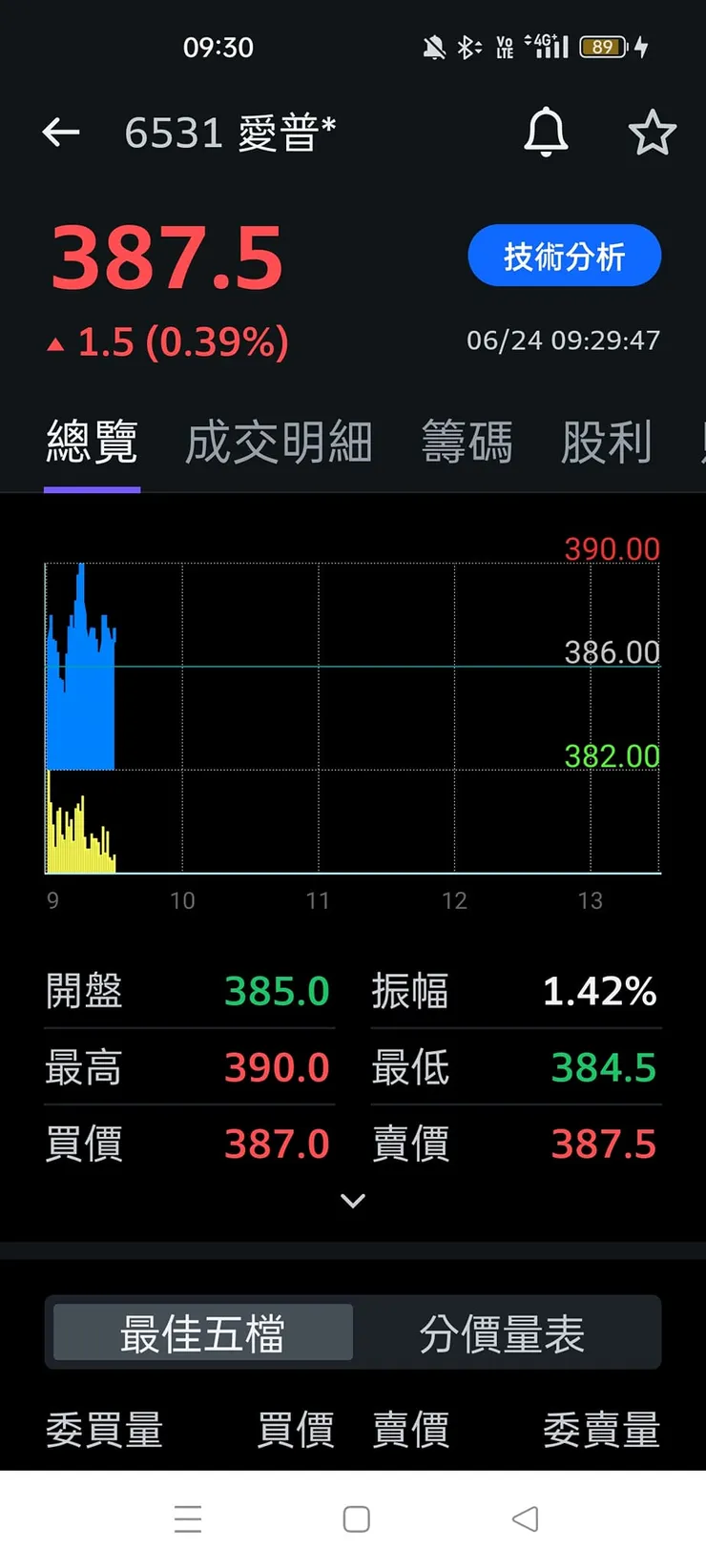Screen dimensions: 706x1568
Task: Open the 技術分析 technical analysis screen
Action: 564,255
